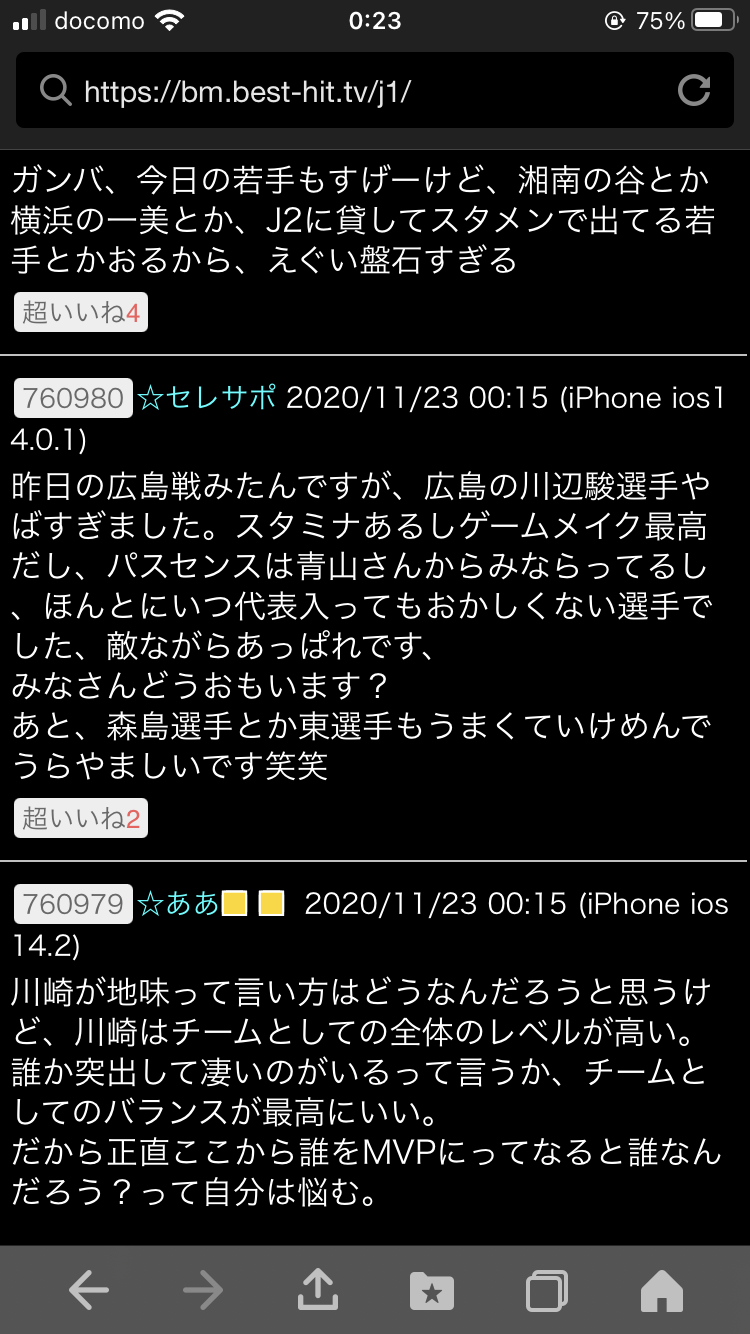Go back to the previous page
This screenshot has height=1334, width=750.
(88, 1291)
